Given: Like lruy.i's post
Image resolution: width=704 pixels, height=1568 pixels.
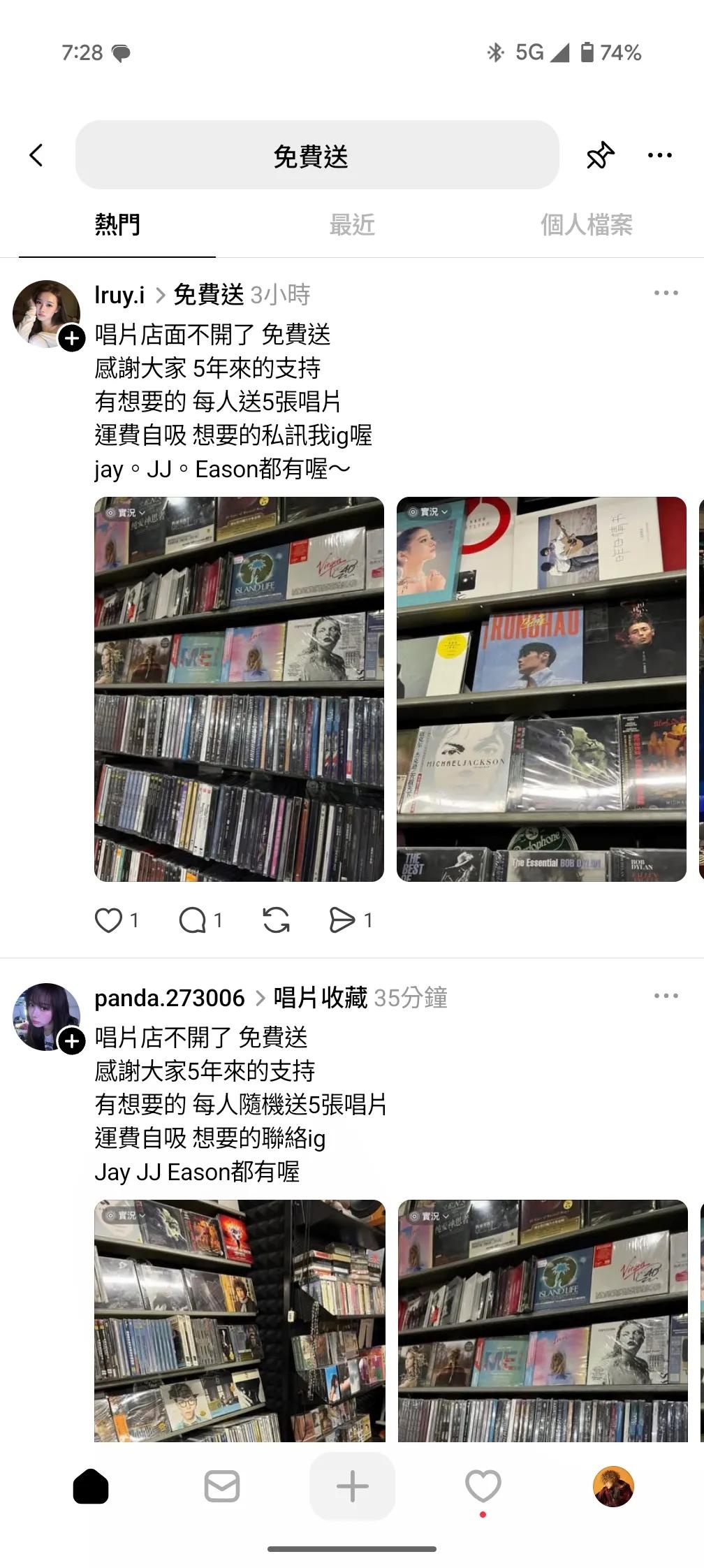Looking at the screenshot, I should (x=109, y=920).
